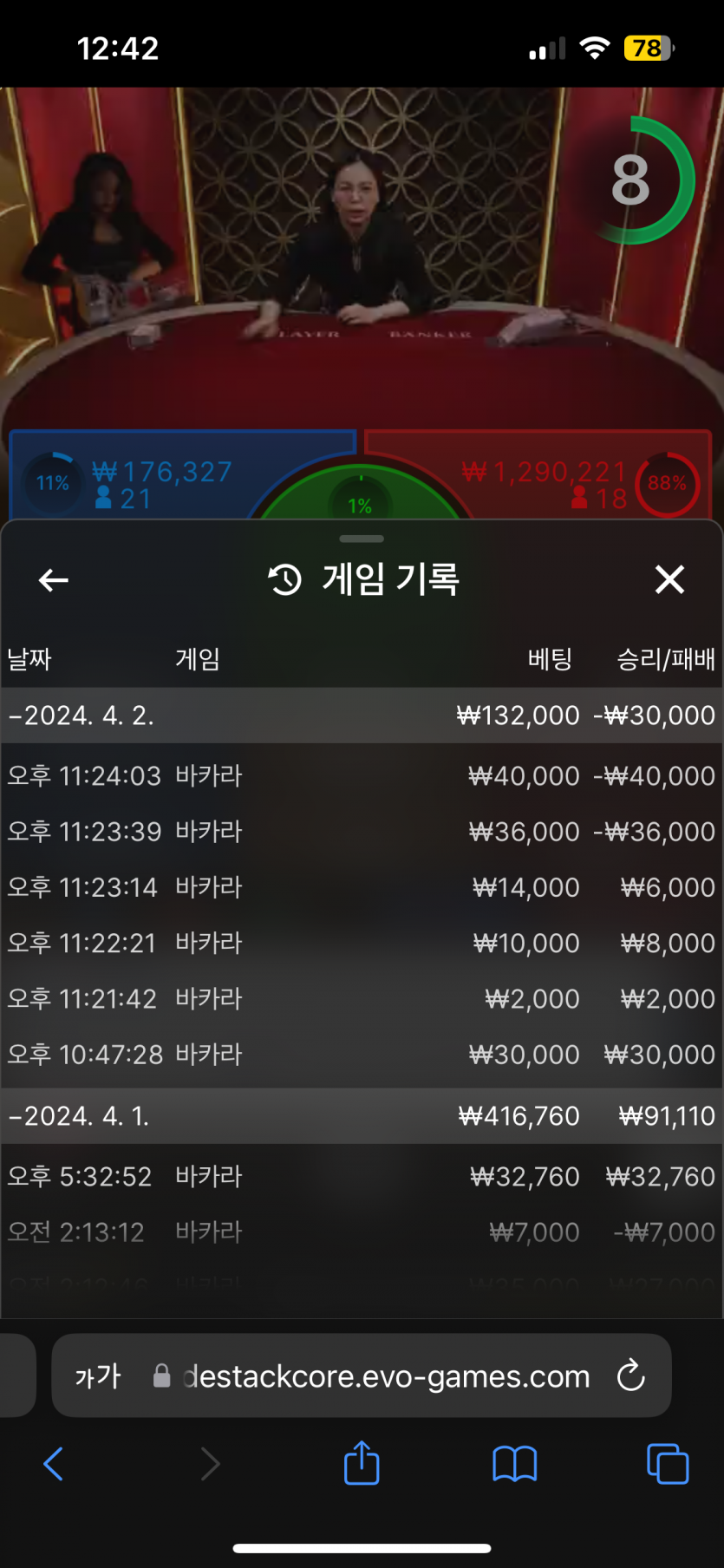Share this page from Safari toolbar

coord(362,1462)
